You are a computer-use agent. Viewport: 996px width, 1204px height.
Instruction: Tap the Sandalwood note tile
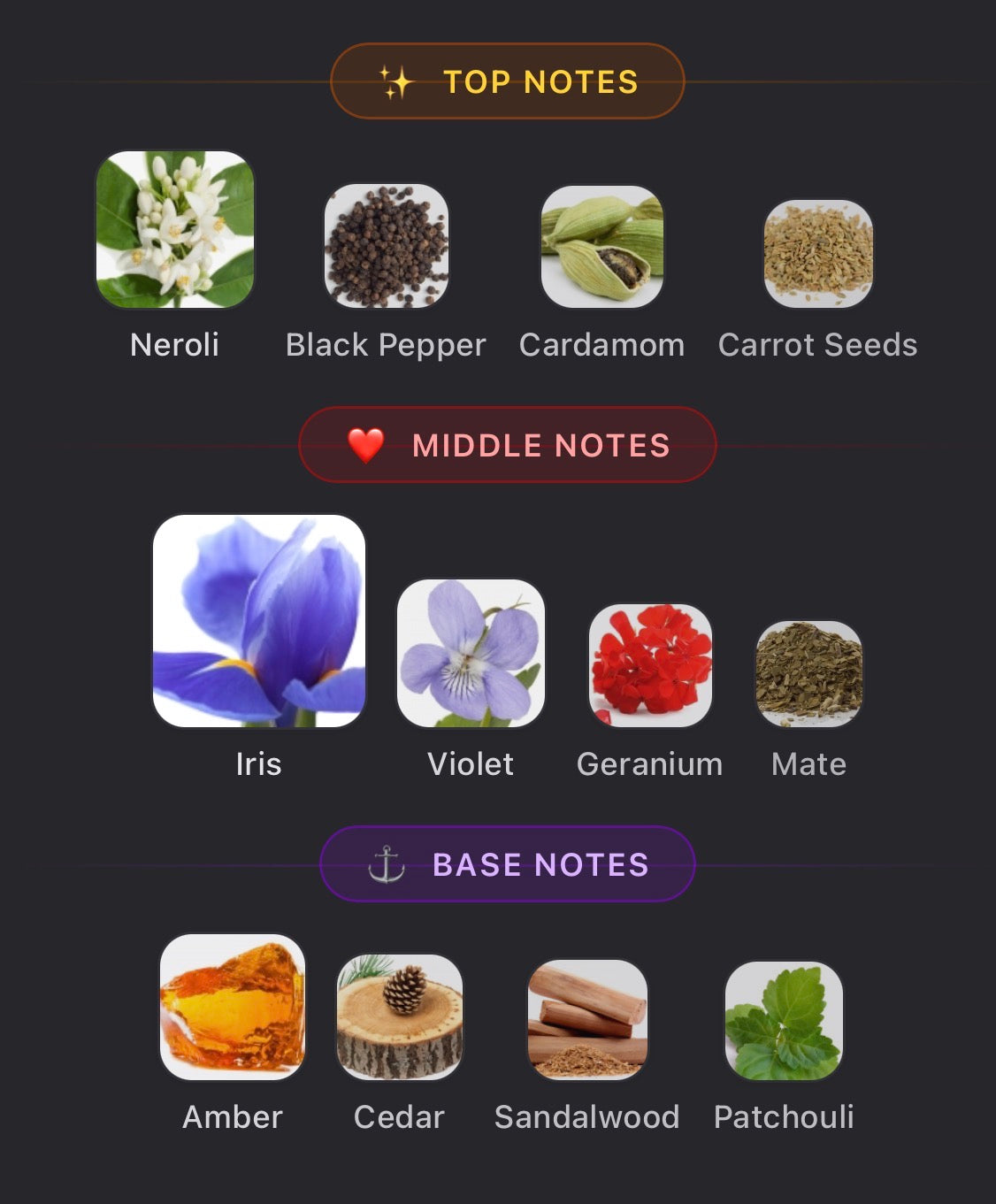click(587, 1020)
